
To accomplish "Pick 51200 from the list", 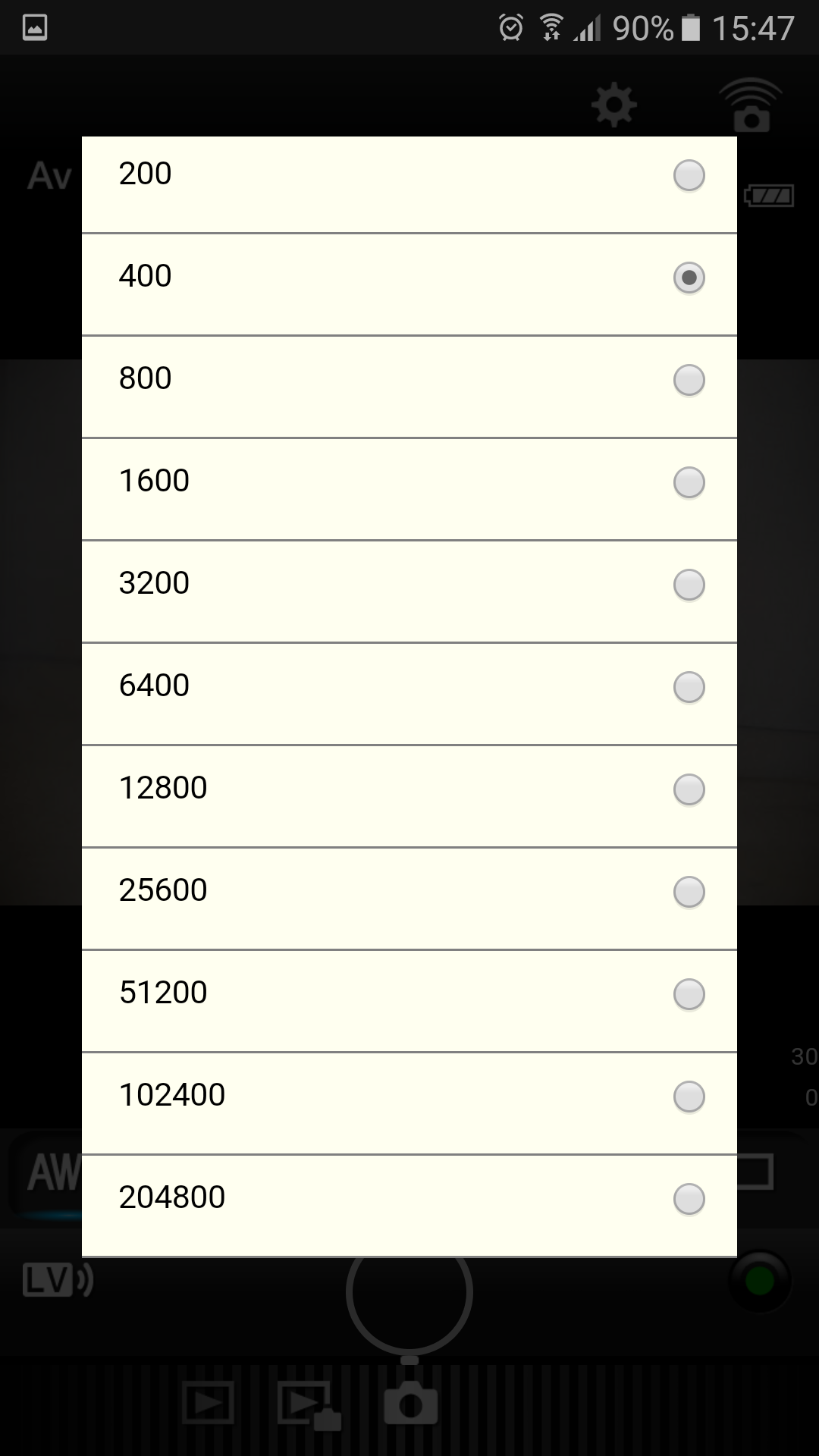I will pyautogui.click(x=409, y=1001).
